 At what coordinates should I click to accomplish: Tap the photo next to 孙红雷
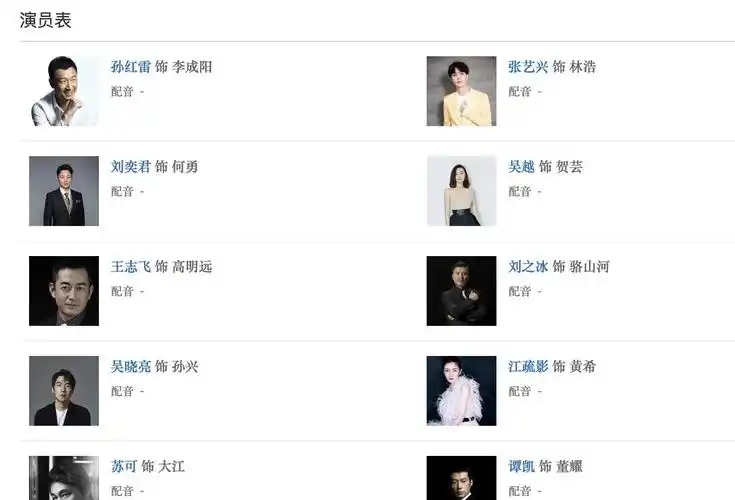click(64, 91)
